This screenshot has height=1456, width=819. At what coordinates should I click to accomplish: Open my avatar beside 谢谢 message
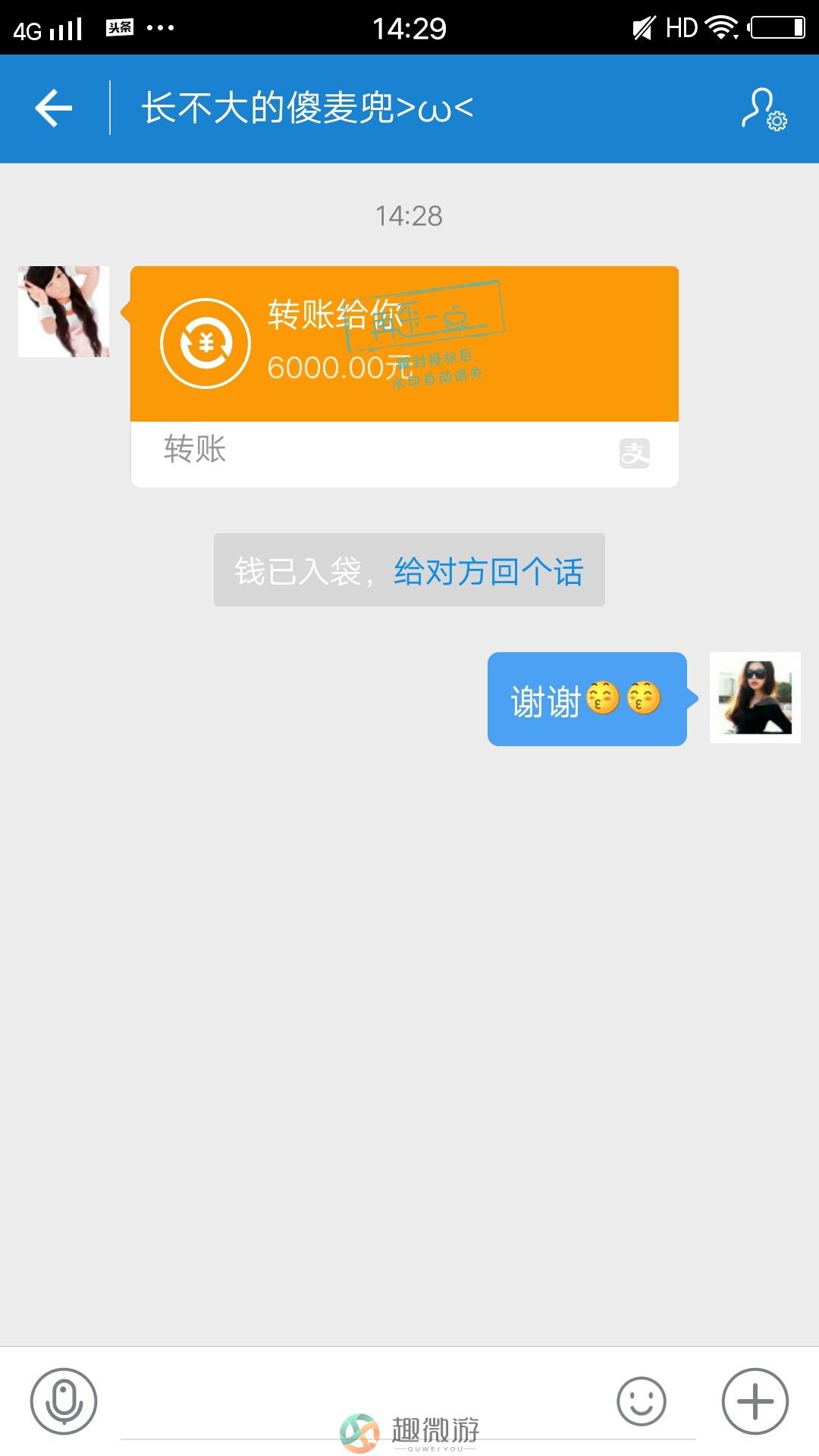tap(755, 698)
